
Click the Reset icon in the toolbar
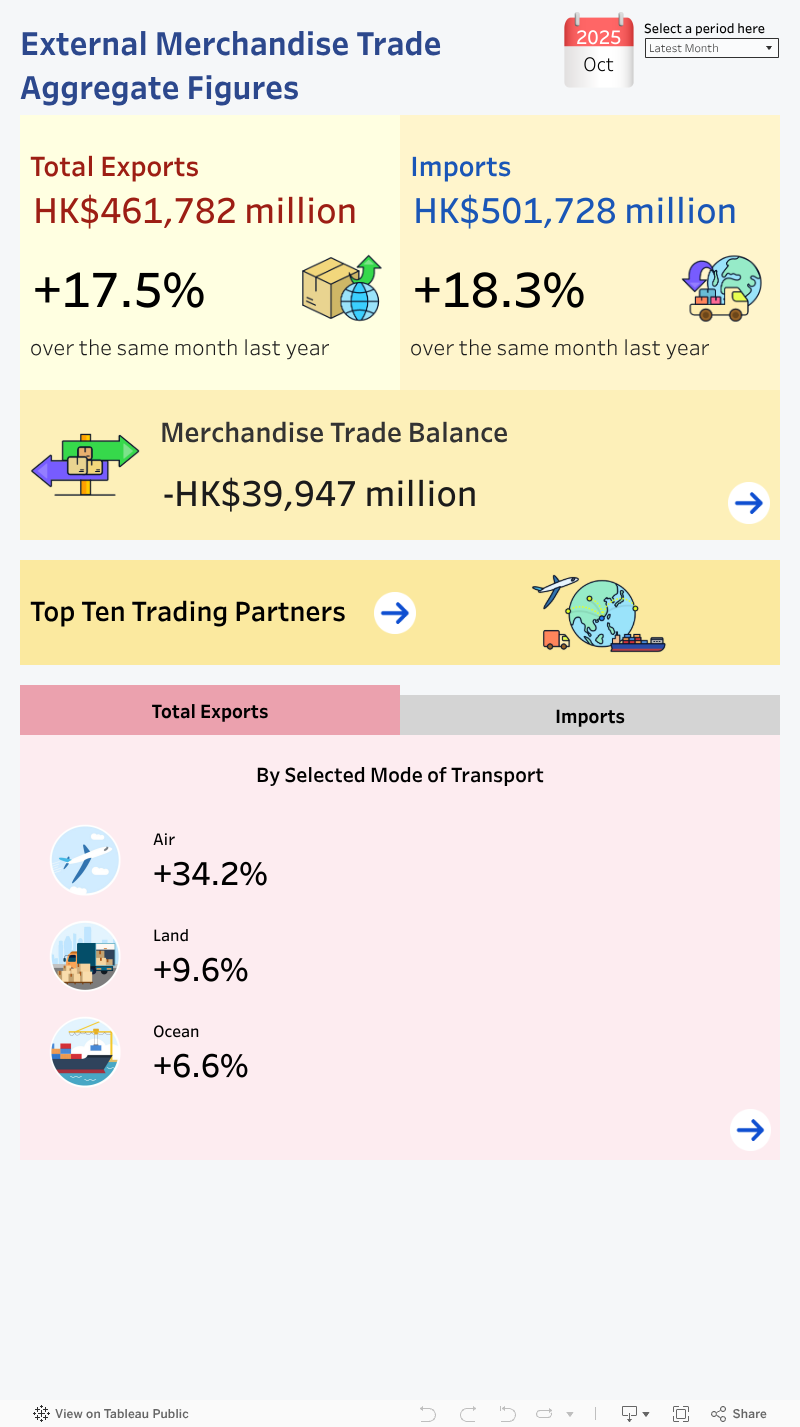[x=507, y=1413]
